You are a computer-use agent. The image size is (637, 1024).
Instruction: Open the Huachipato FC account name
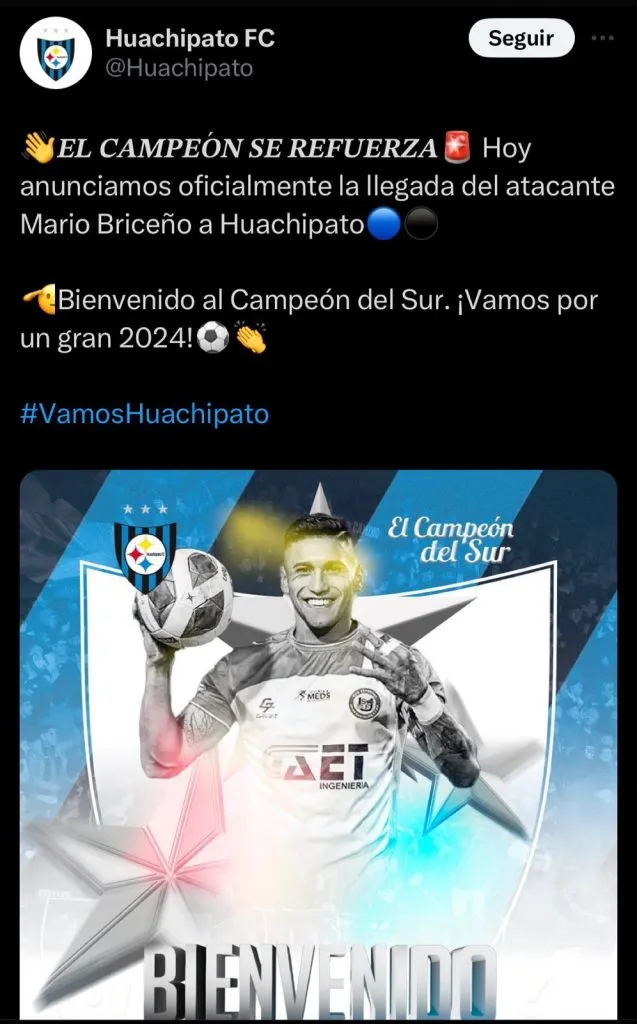[x=189, y=39]
